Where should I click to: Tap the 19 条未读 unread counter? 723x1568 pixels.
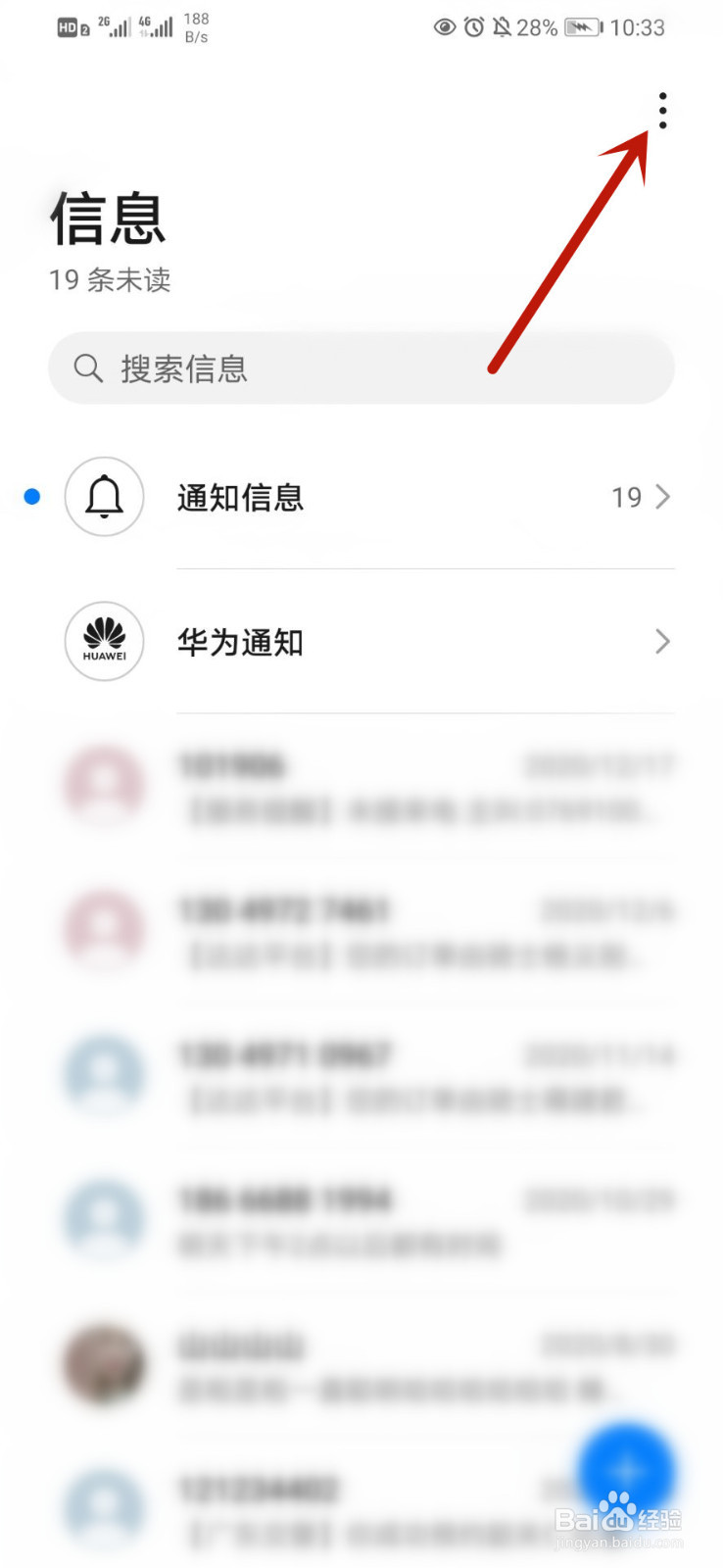pos(111,281)
